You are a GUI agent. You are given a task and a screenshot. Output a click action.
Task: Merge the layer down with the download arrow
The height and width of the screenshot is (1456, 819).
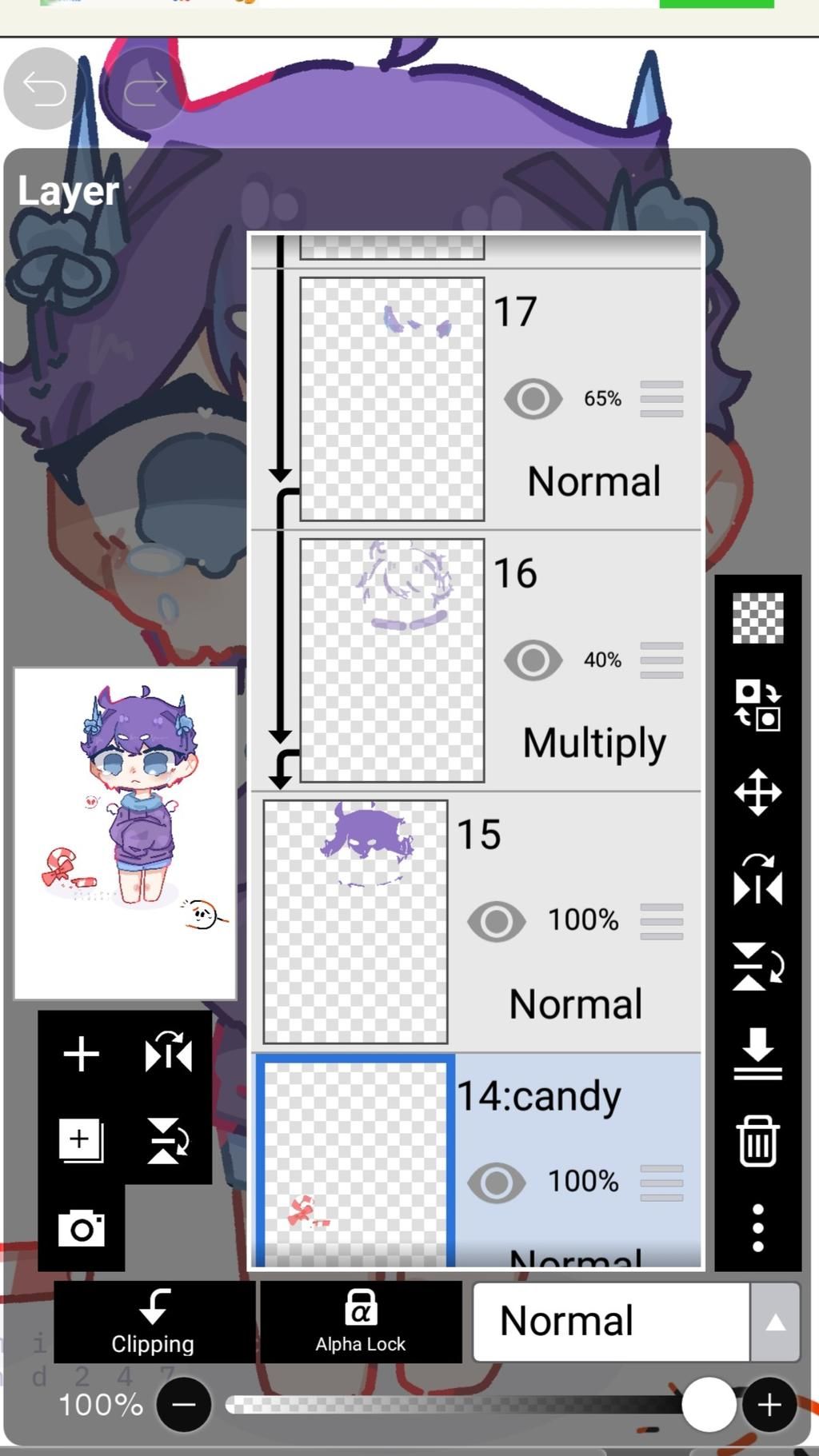tap(757, 1053)
